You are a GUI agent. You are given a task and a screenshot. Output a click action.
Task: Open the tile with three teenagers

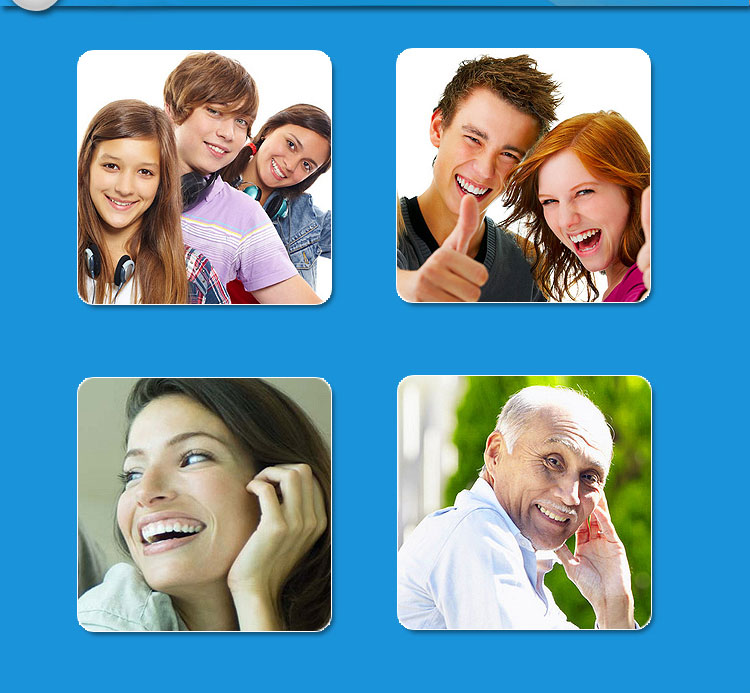point(204,177)
